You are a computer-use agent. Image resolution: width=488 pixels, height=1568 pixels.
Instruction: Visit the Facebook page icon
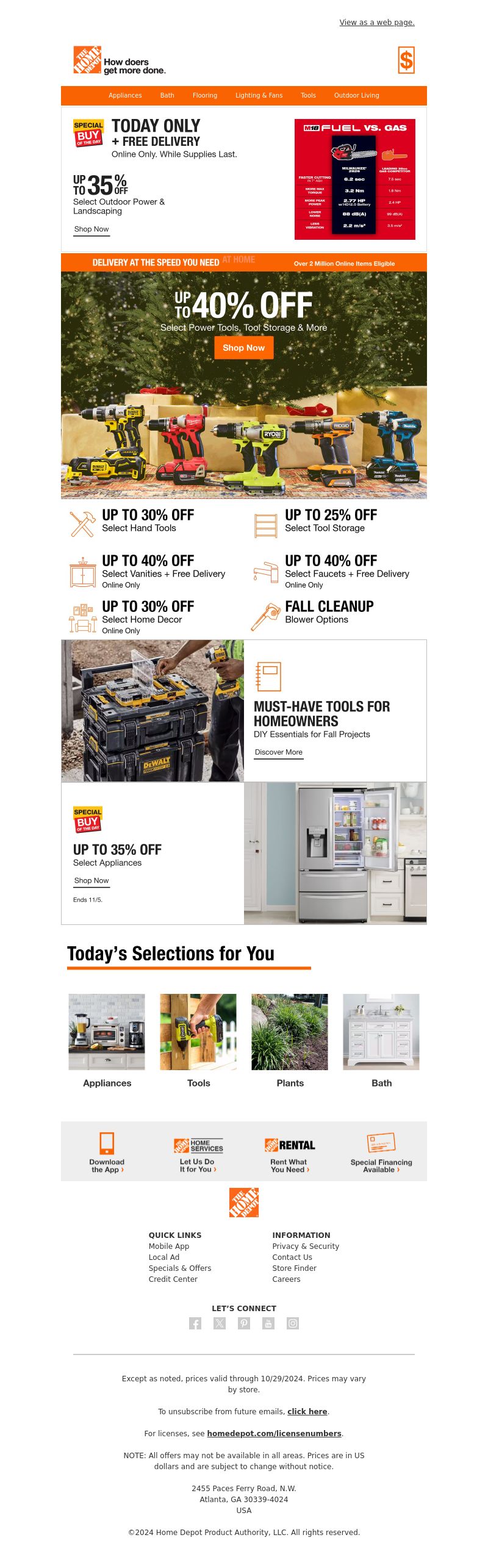pos(195,1323)
